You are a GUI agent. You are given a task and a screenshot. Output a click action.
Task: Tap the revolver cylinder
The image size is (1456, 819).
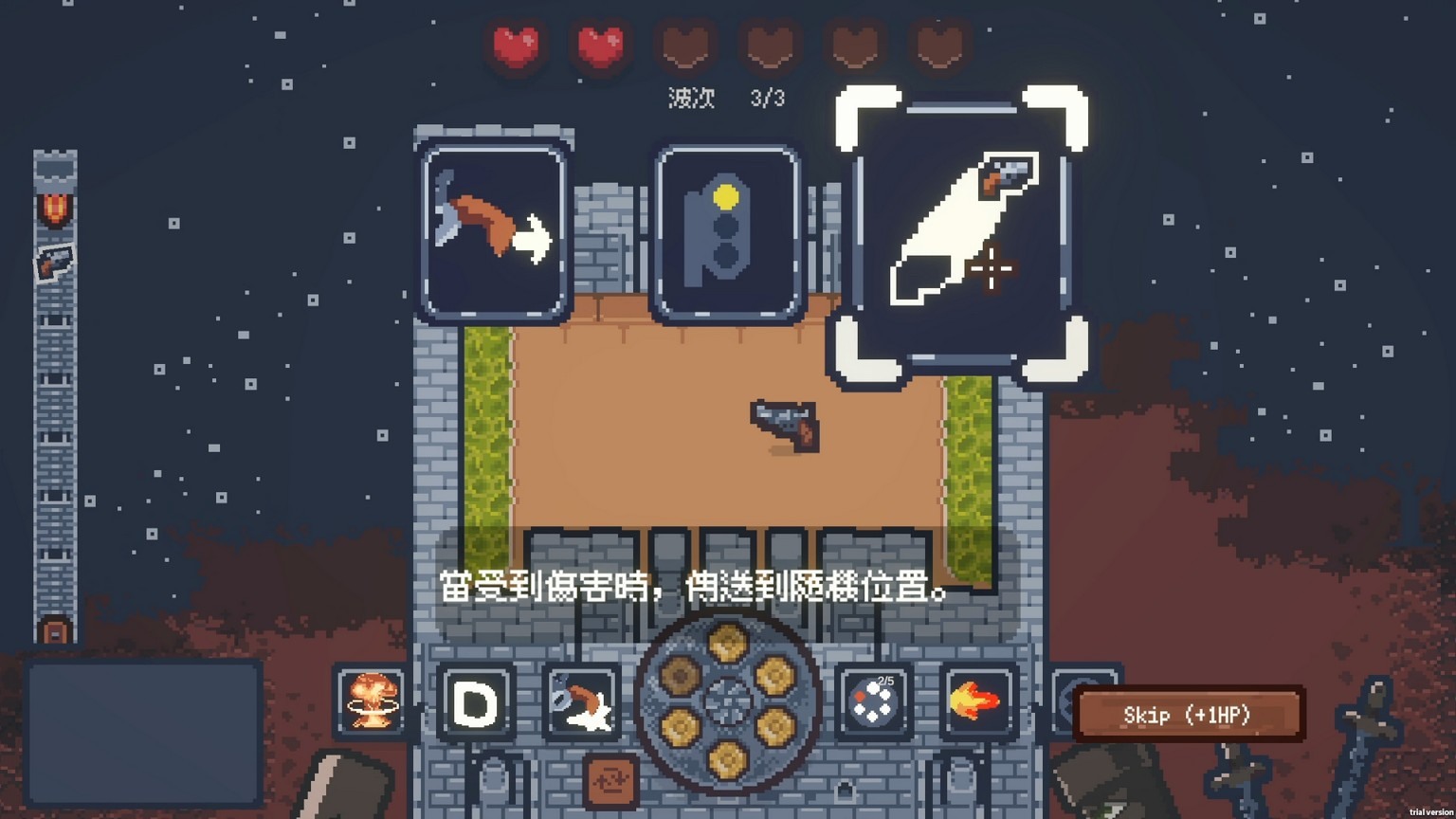click(x=727, y=702)
